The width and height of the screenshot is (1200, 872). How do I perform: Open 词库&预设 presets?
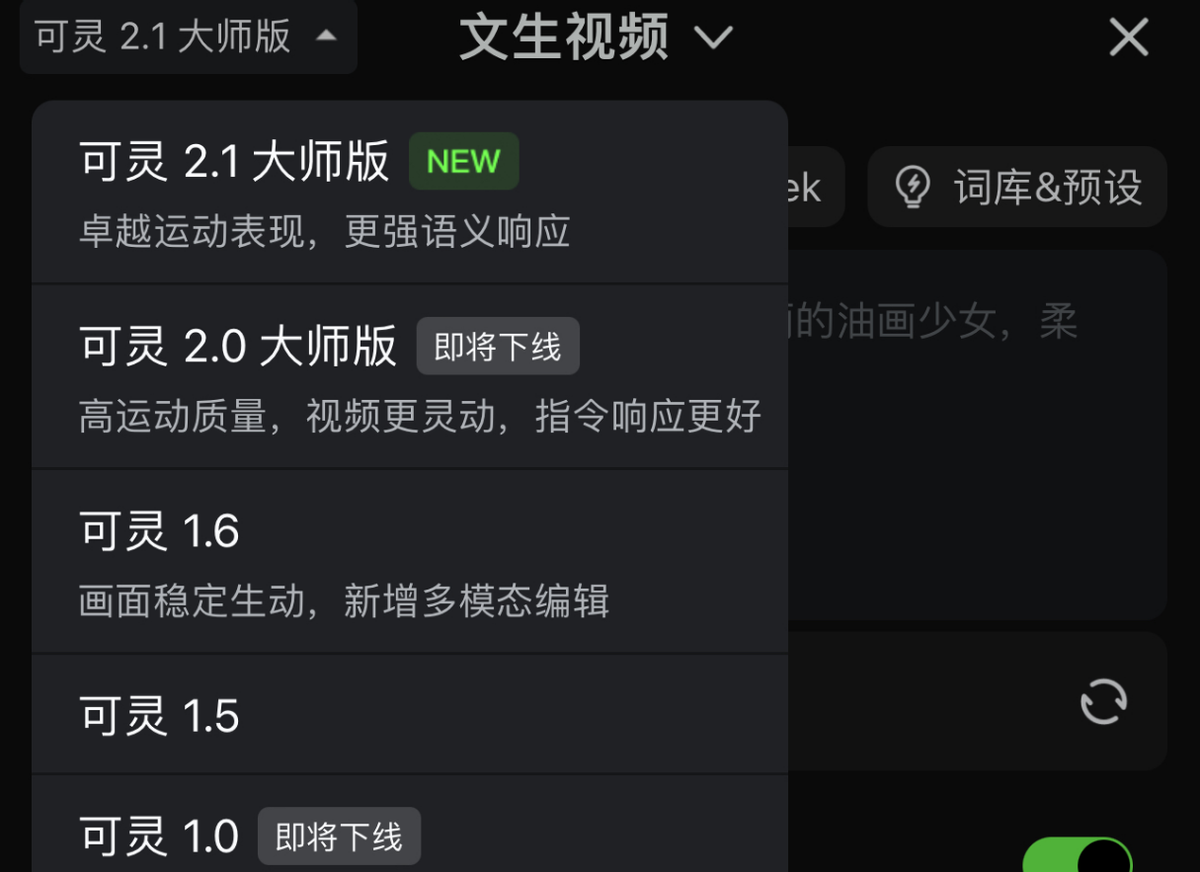tap(1017, 187)
